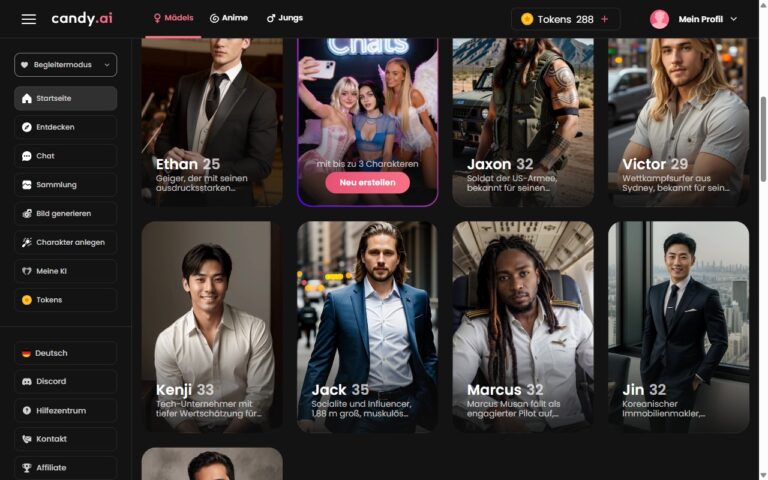Viewport: 768px width, 480px height.
Task: Go to Entdecken in sidebar
Action: [x=65, y=127]
